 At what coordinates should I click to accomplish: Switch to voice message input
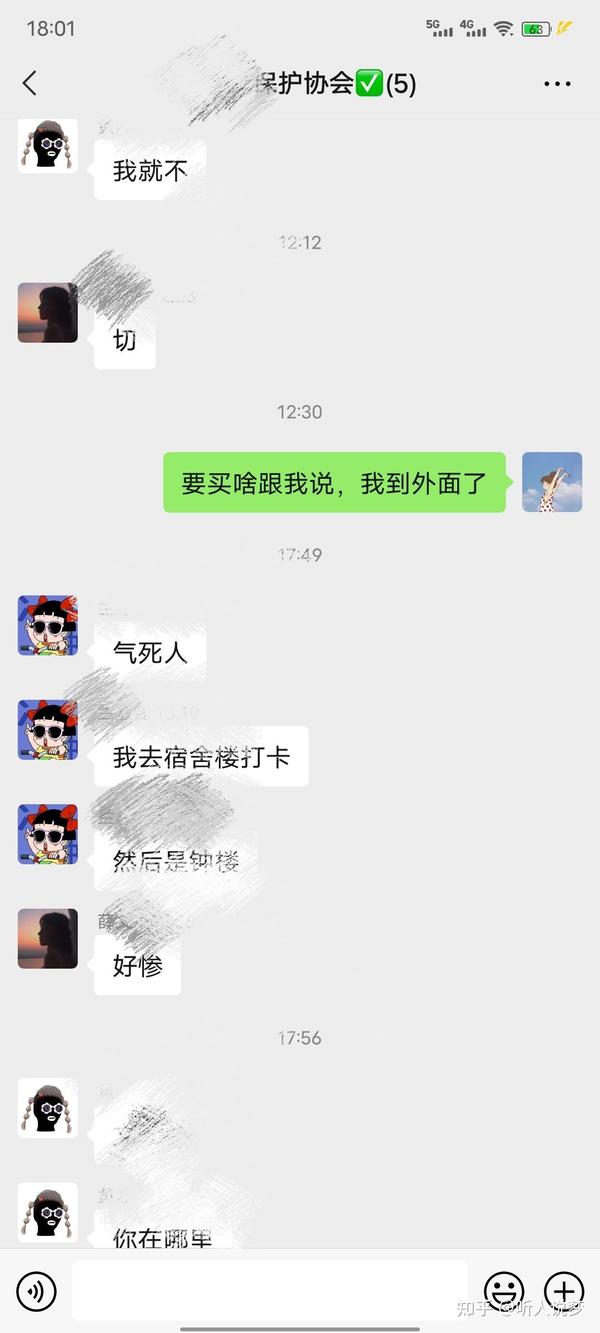click(37, 1292)
